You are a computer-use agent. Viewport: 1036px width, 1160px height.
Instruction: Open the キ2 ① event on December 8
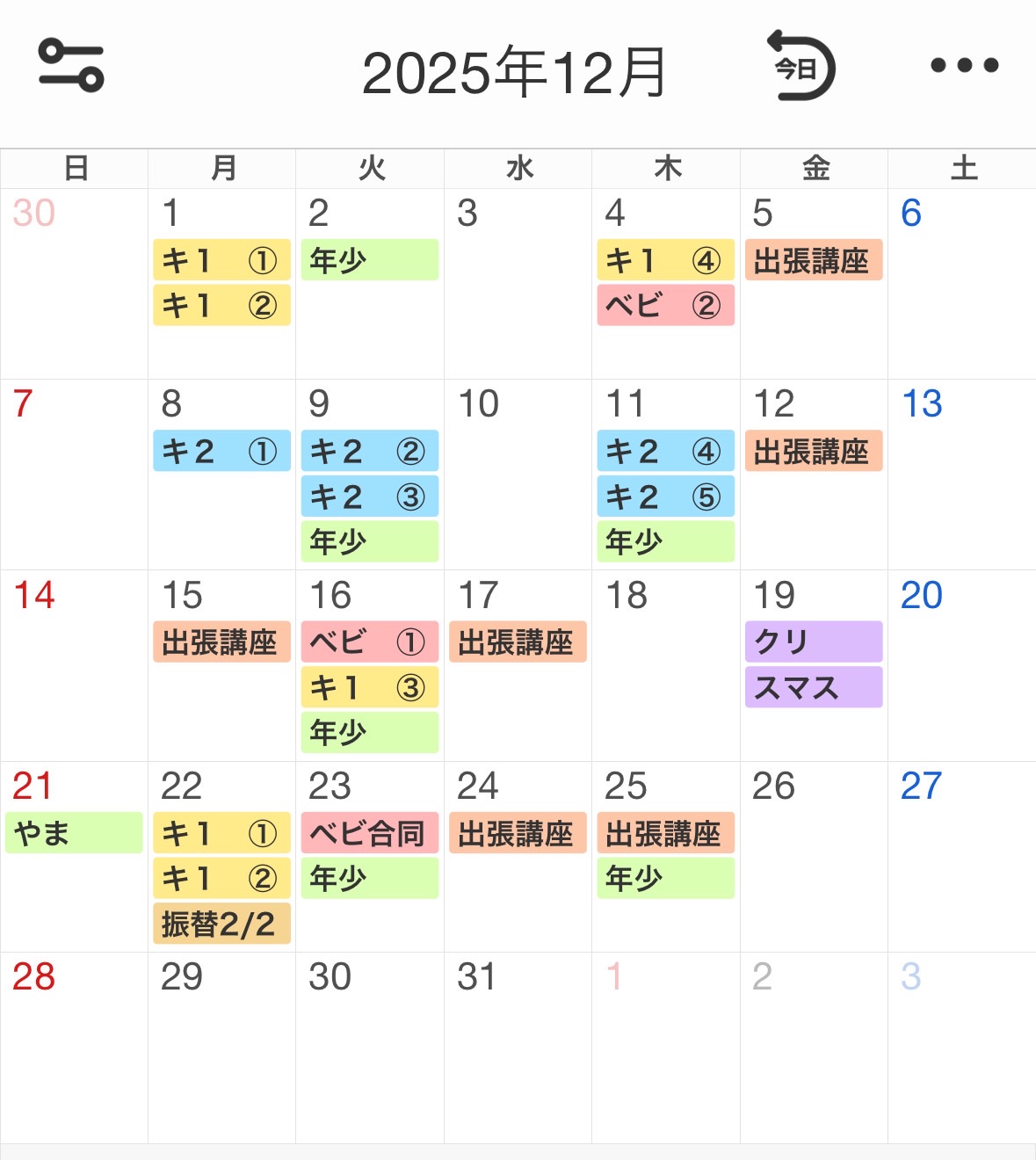point(221,451)
